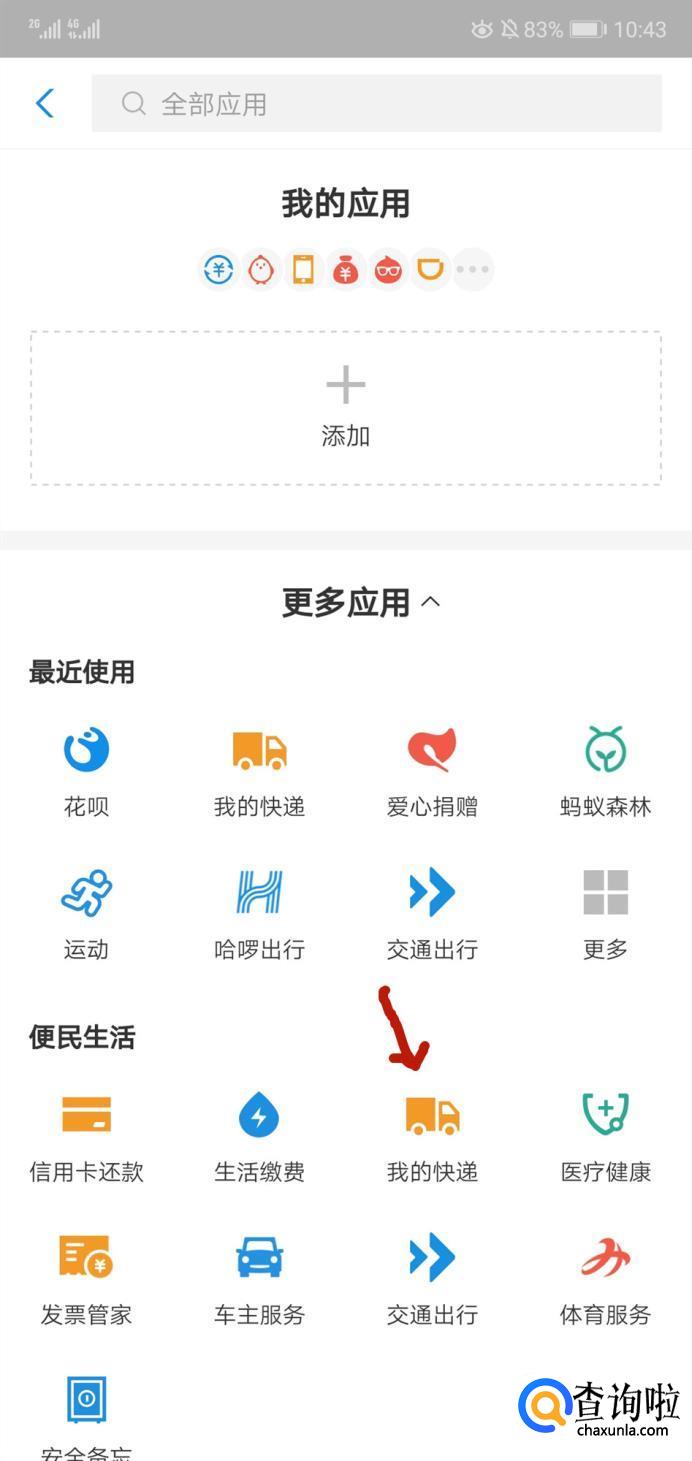Viewport: 692px width, 1461px height.
Task: Go back using the top-left arrow
Action: click(x=44, y=103)
